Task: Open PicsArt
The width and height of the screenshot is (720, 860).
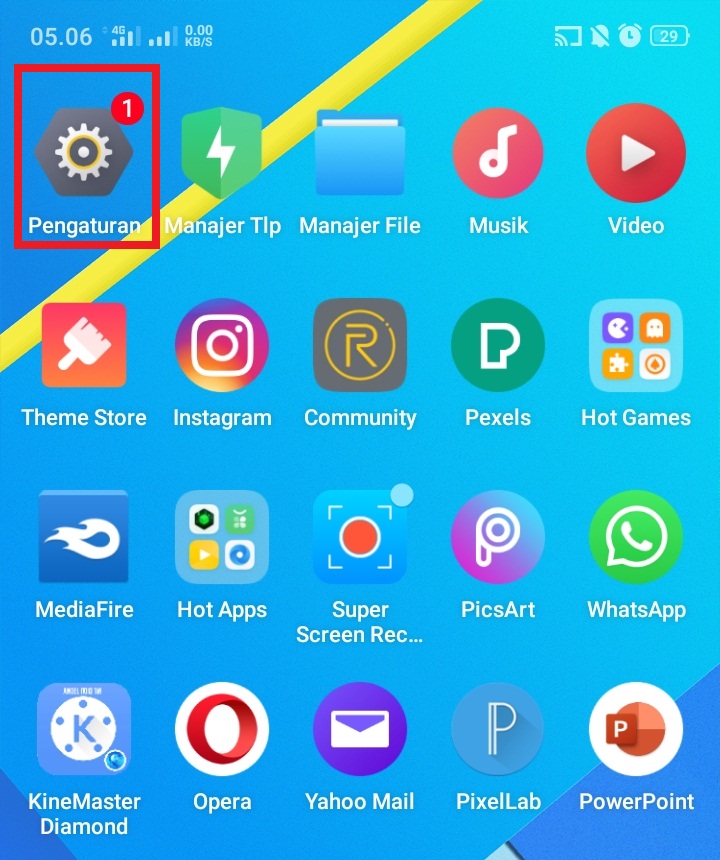Action: point(498,537)
